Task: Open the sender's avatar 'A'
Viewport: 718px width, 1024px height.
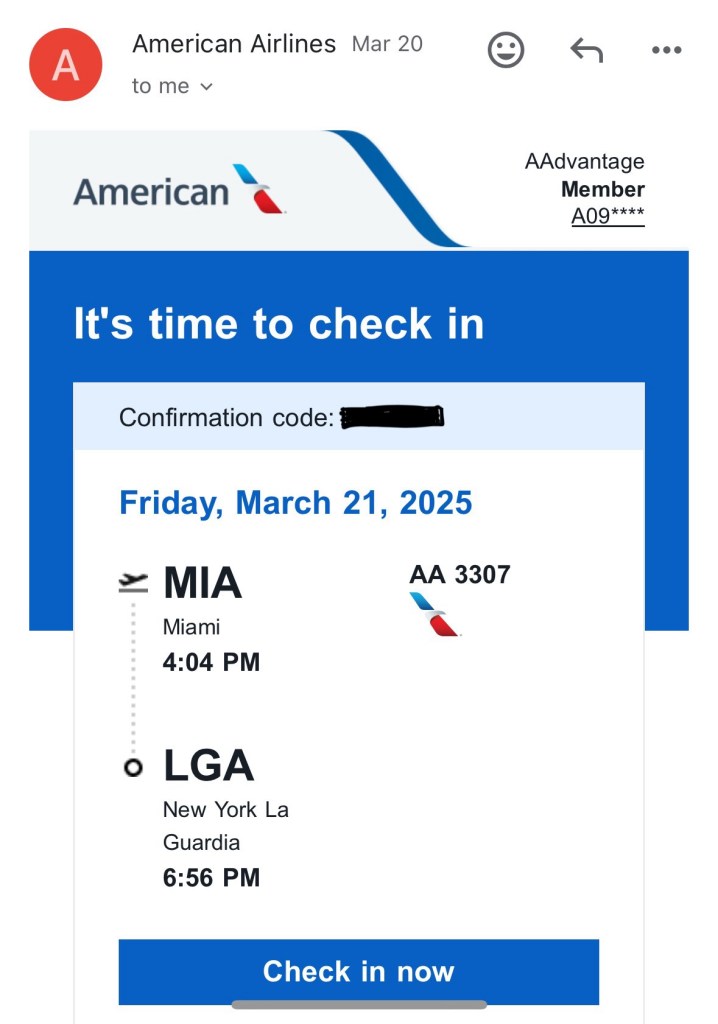Action: (66, 65)
